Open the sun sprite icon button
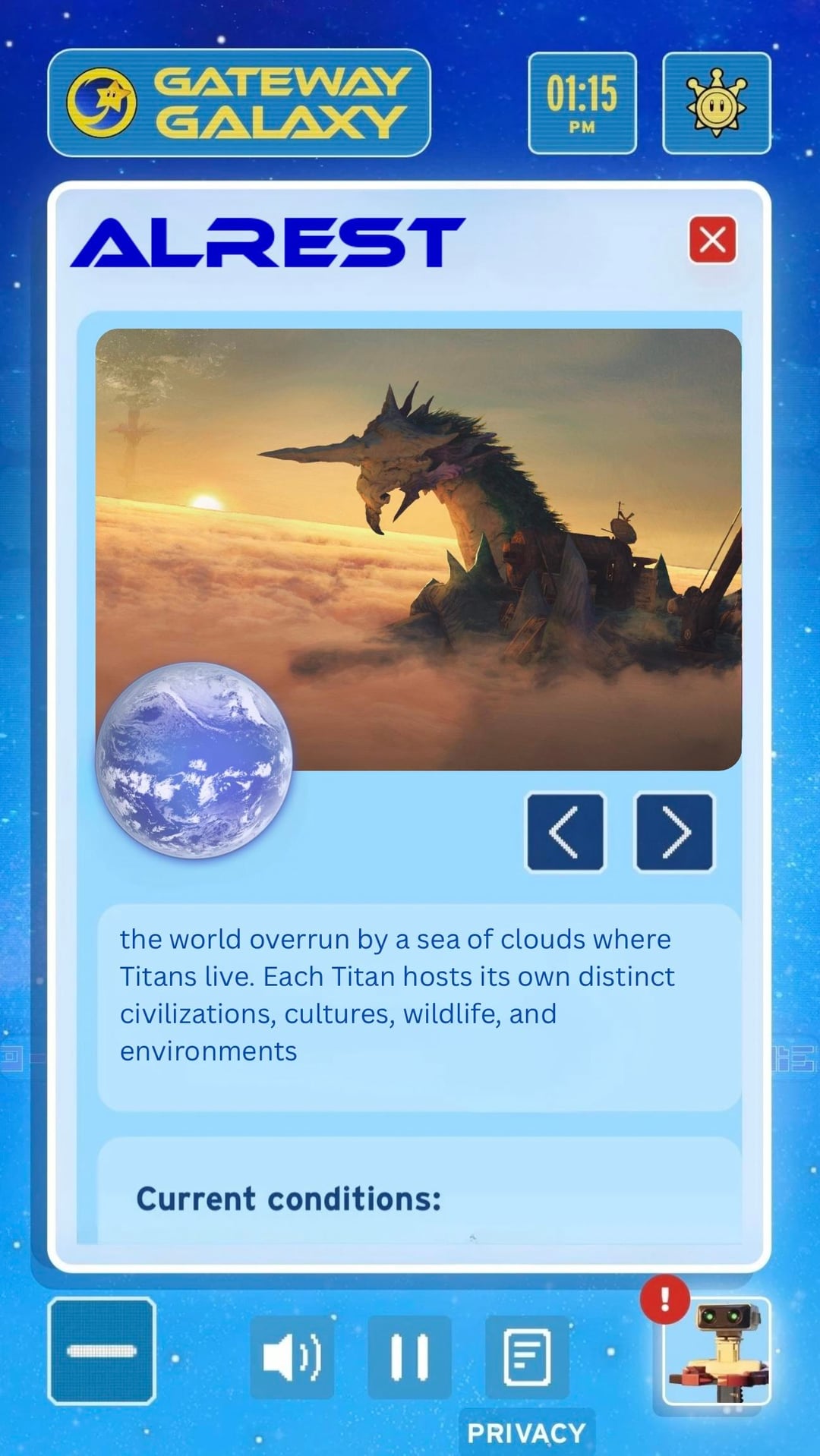 716,103
